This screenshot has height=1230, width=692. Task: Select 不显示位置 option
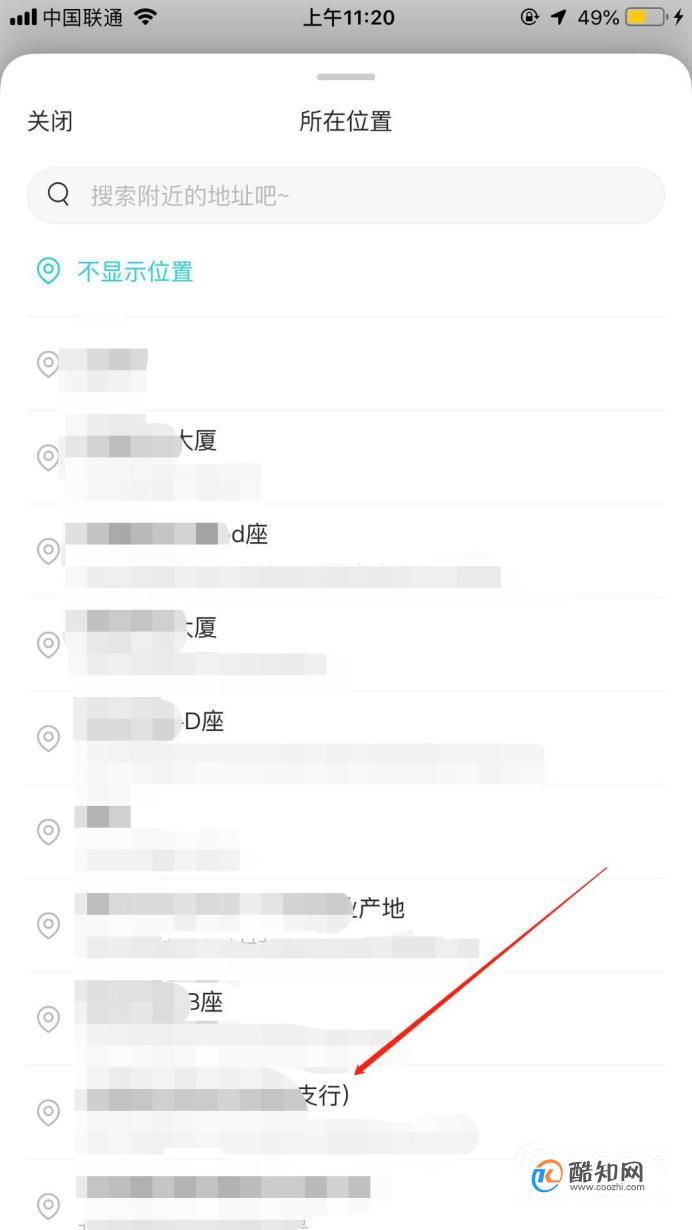click(x=134, y=271)
